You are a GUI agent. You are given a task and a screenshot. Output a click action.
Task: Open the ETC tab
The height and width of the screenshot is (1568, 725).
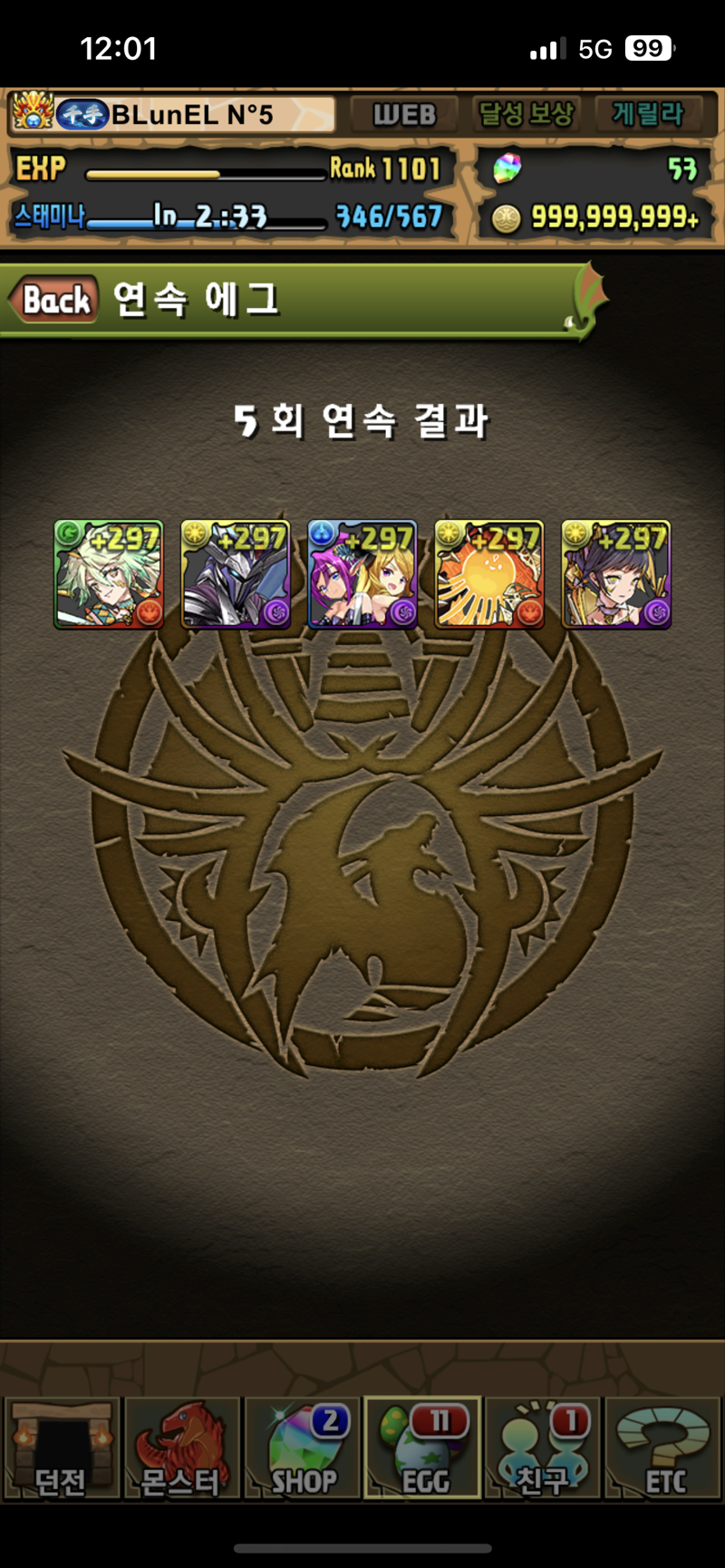click(663, 1448)
